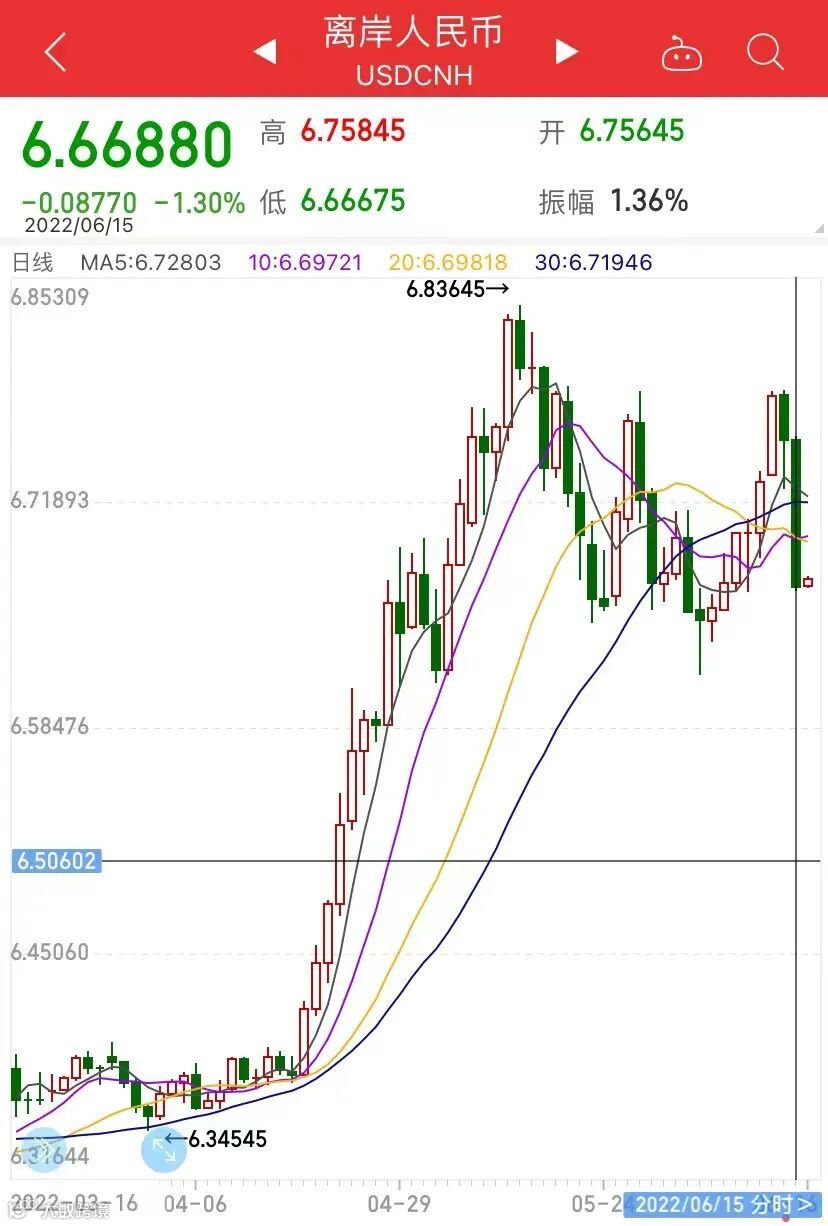The height and width of the screenshot is (1226, 828).
Task: Switch to the next instrument
Action: [566, 51]
